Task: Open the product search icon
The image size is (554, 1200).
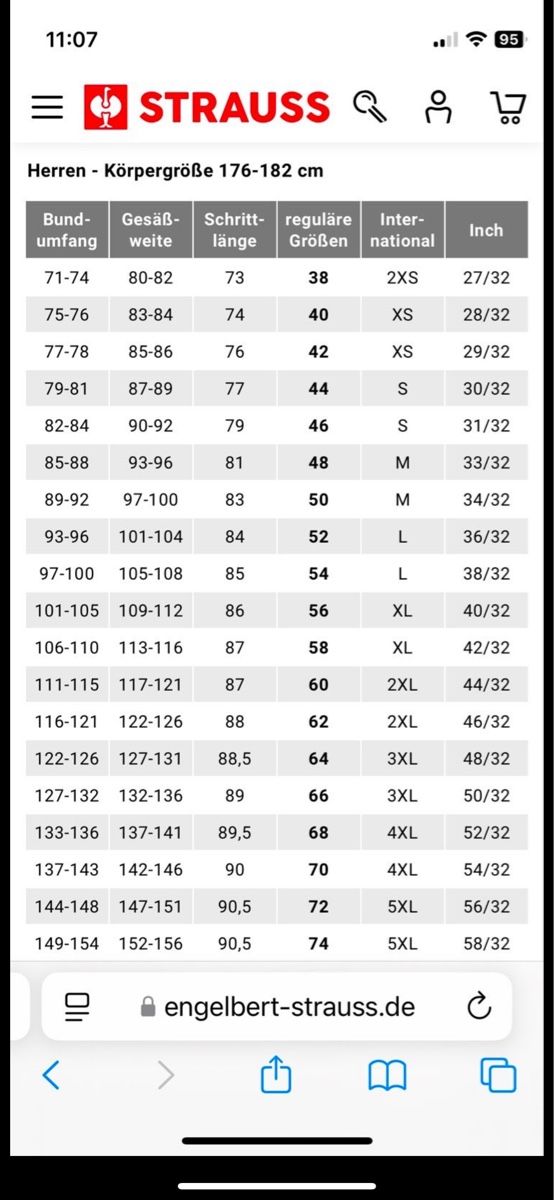Action: tap(370, 106)
